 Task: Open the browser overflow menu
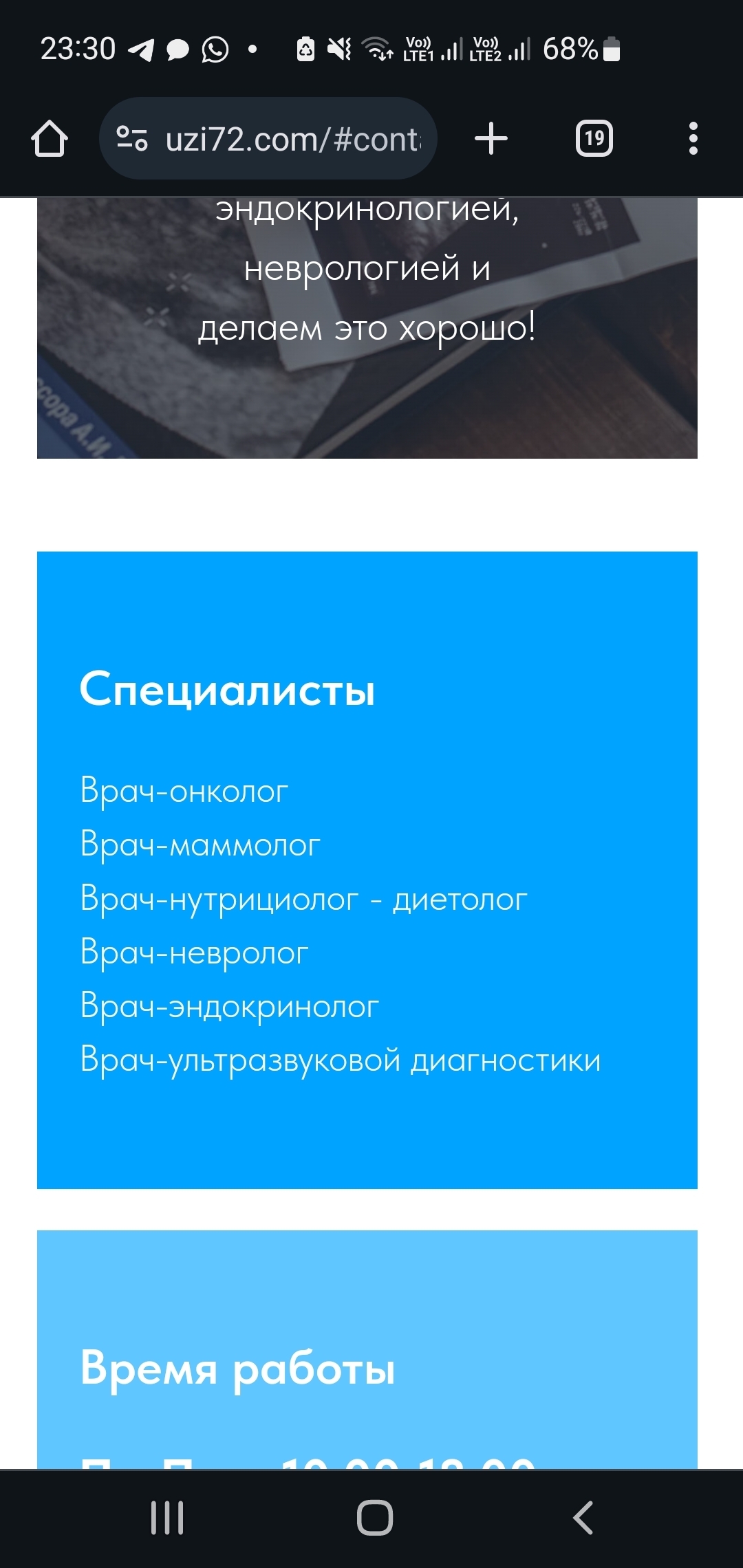coord(693,139)
